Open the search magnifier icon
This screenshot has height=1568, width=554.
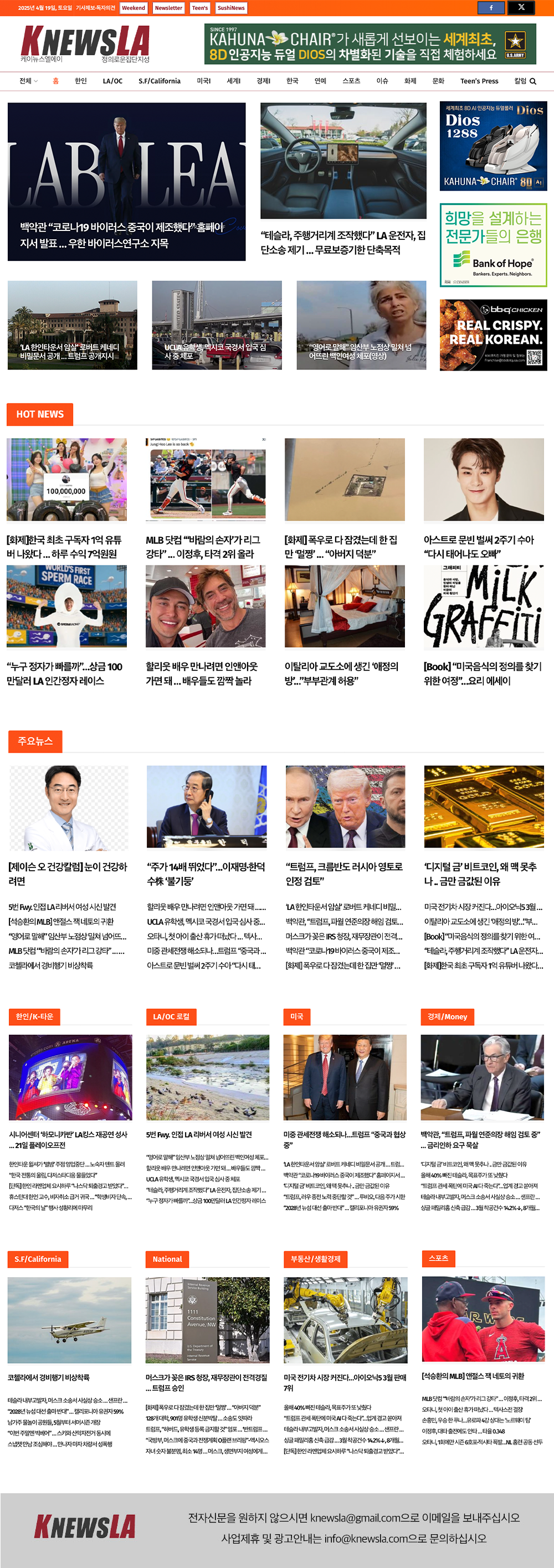pyautogui.click(x=533, y=81)
